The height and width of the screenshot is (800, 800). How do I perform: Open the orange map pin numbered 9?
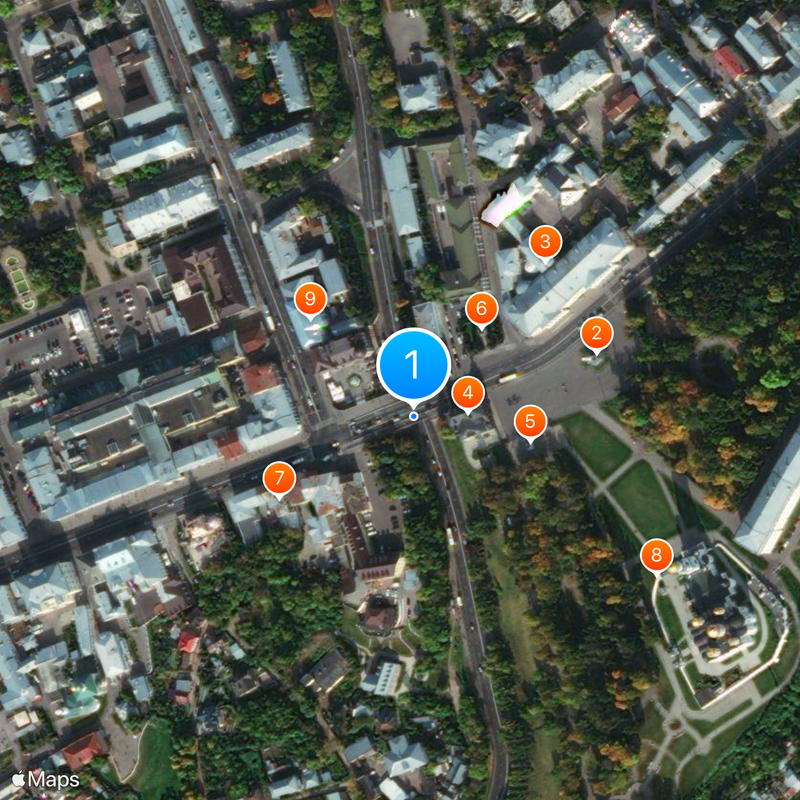click(x=310, y=298)
